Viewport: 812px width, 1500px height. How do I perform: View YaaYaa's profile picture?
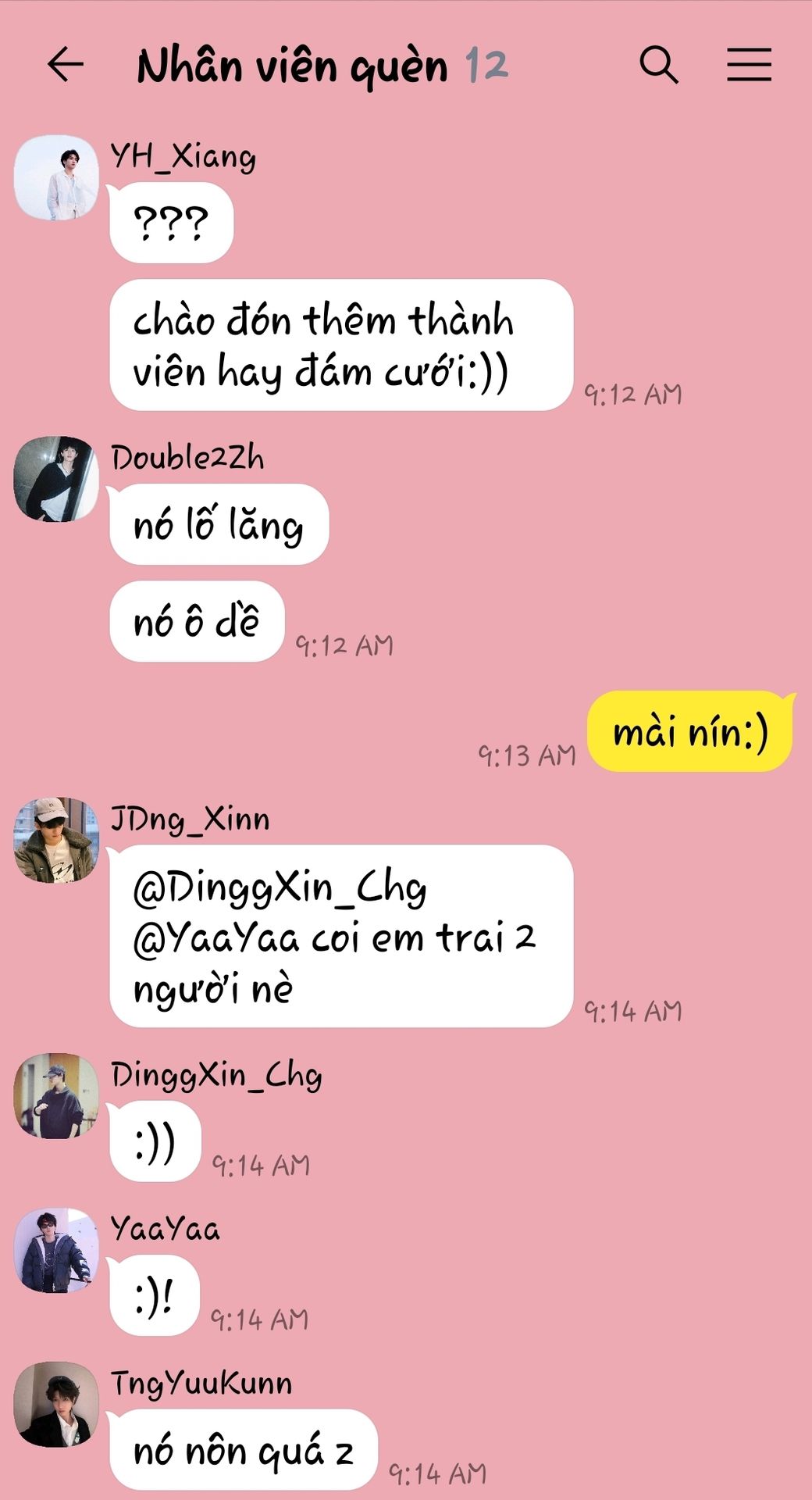pyautogui.click(x=56, y=1250)
